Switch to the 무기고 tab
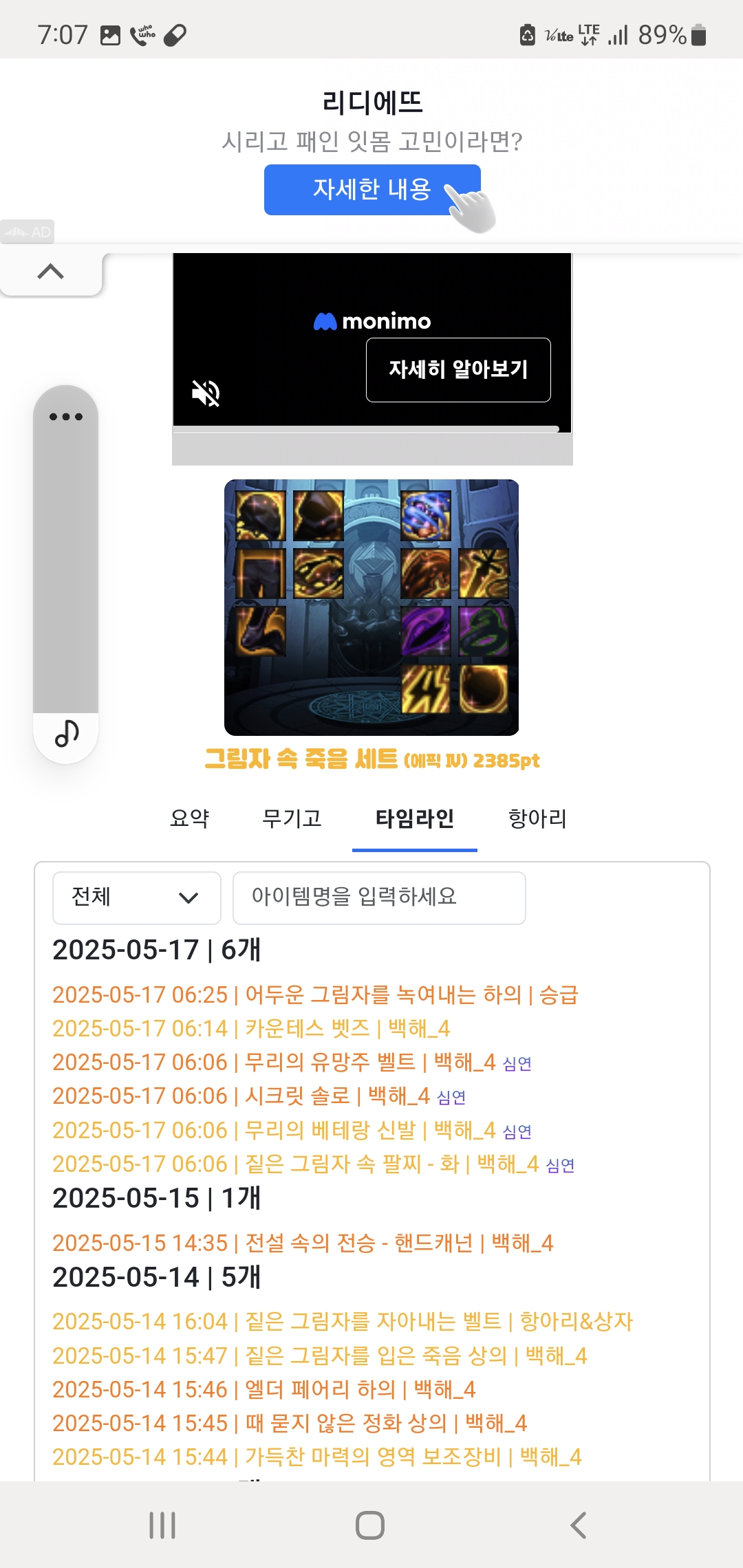The width and height of the screenshot is (743, 1568). pyautogui.click(x=292, y=818)
